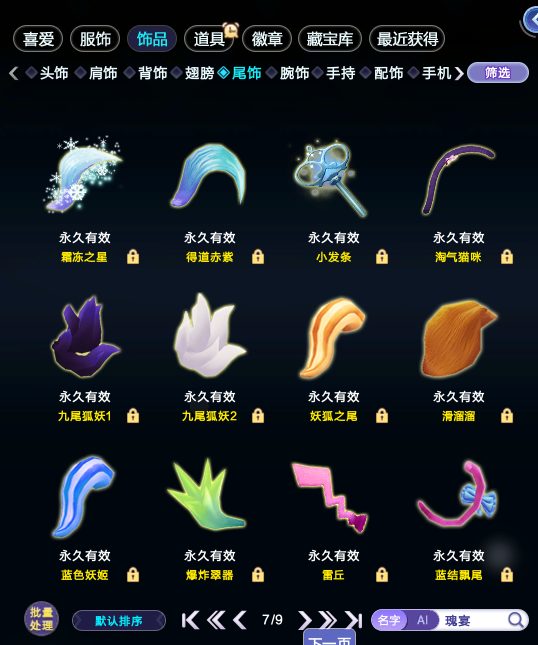
Task: Select the 小发条 item
Action: [x=329, y=179]
